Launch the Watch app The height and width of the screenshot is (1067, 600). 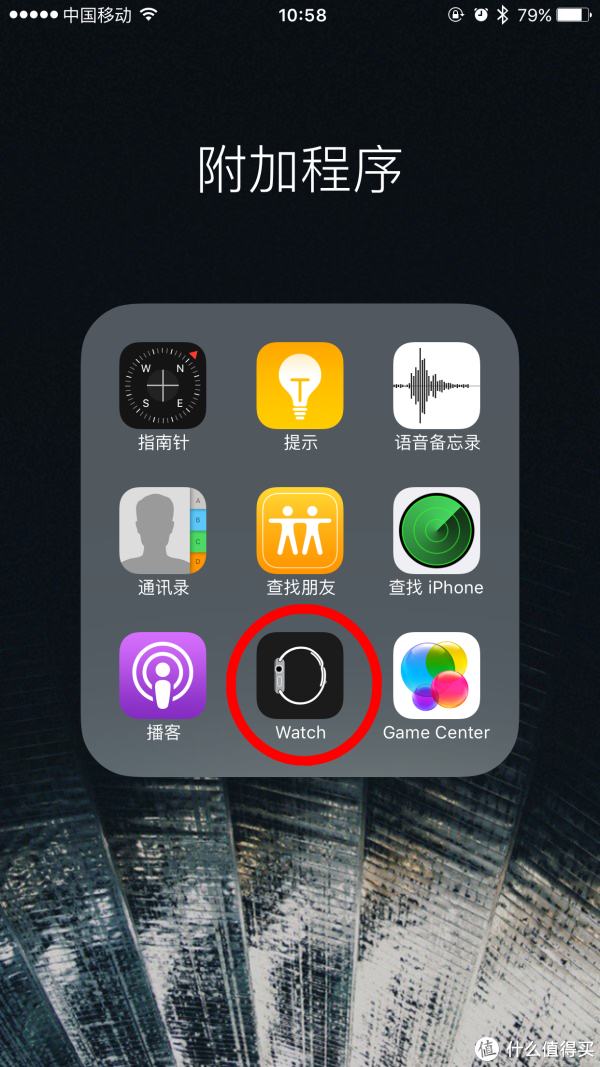tap(300, 675)
